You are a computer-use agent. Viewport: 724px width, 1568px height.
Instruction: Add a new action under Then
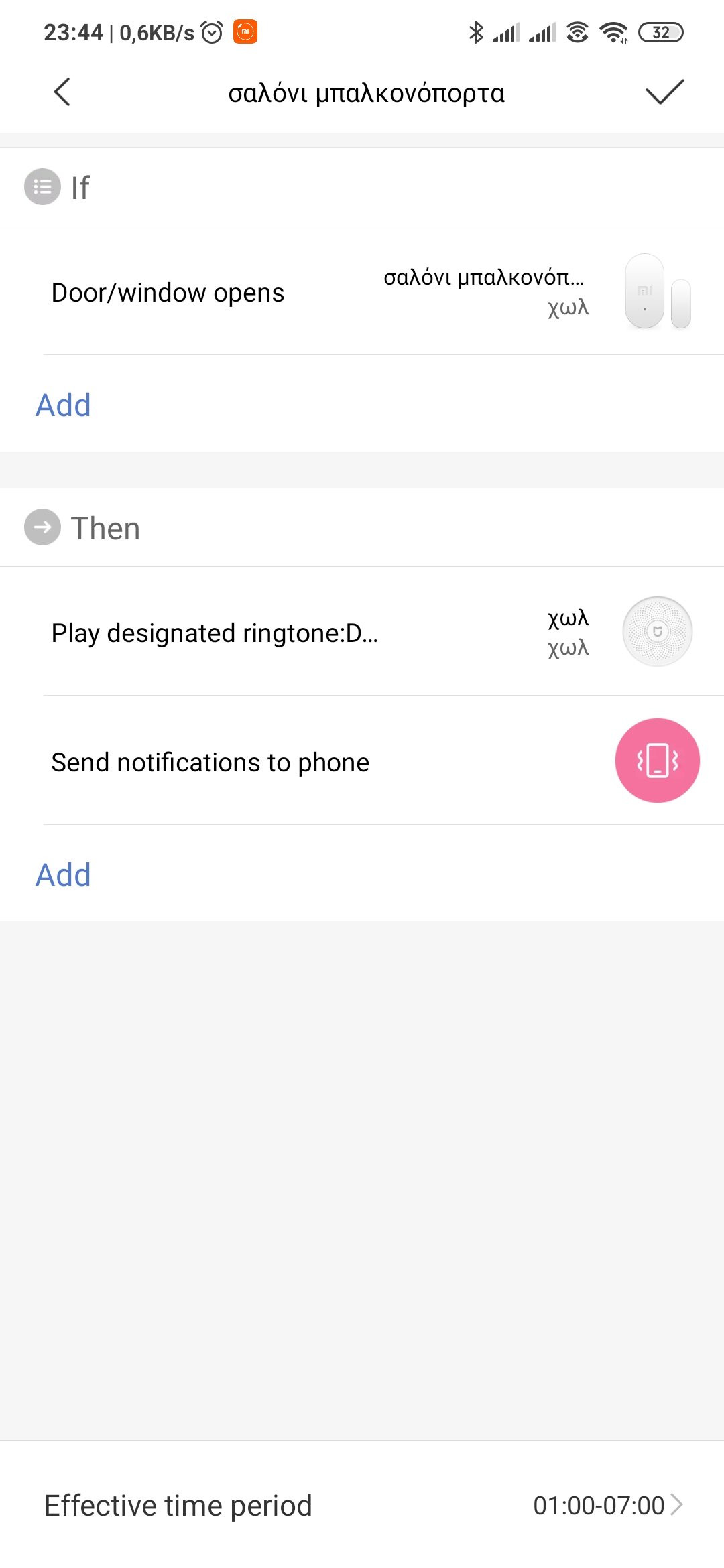click(x=63, y=875)
